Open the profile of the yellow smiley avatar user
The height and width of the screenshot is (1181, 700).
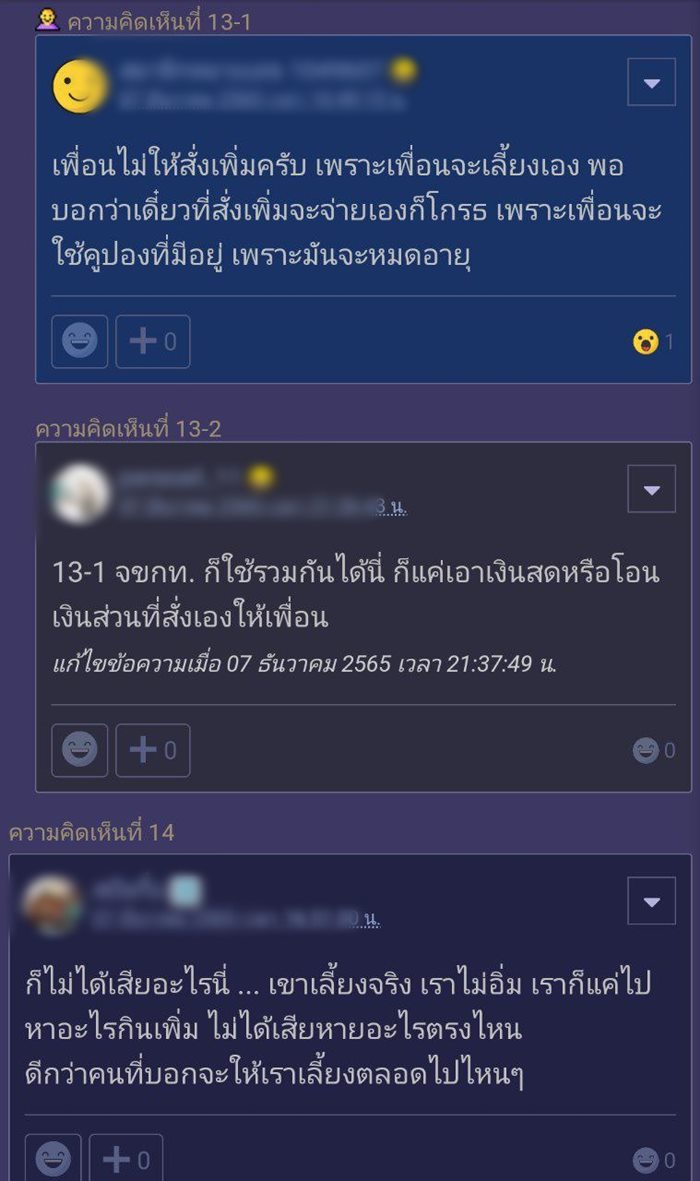pos(81,85)
